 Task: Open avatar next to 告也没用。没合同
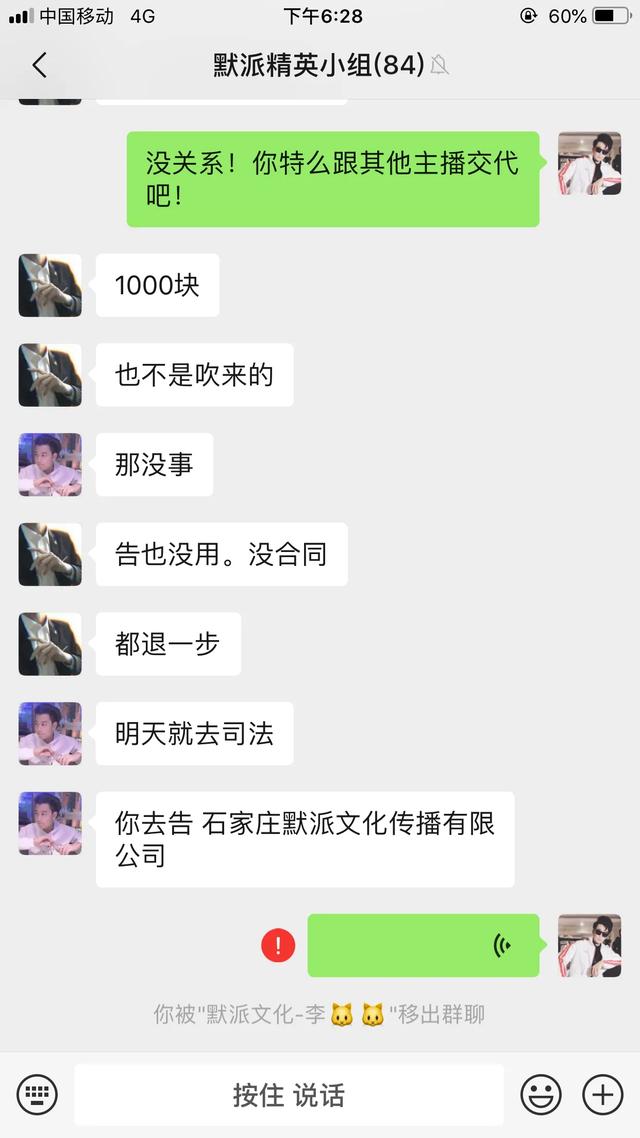(50, 554)
